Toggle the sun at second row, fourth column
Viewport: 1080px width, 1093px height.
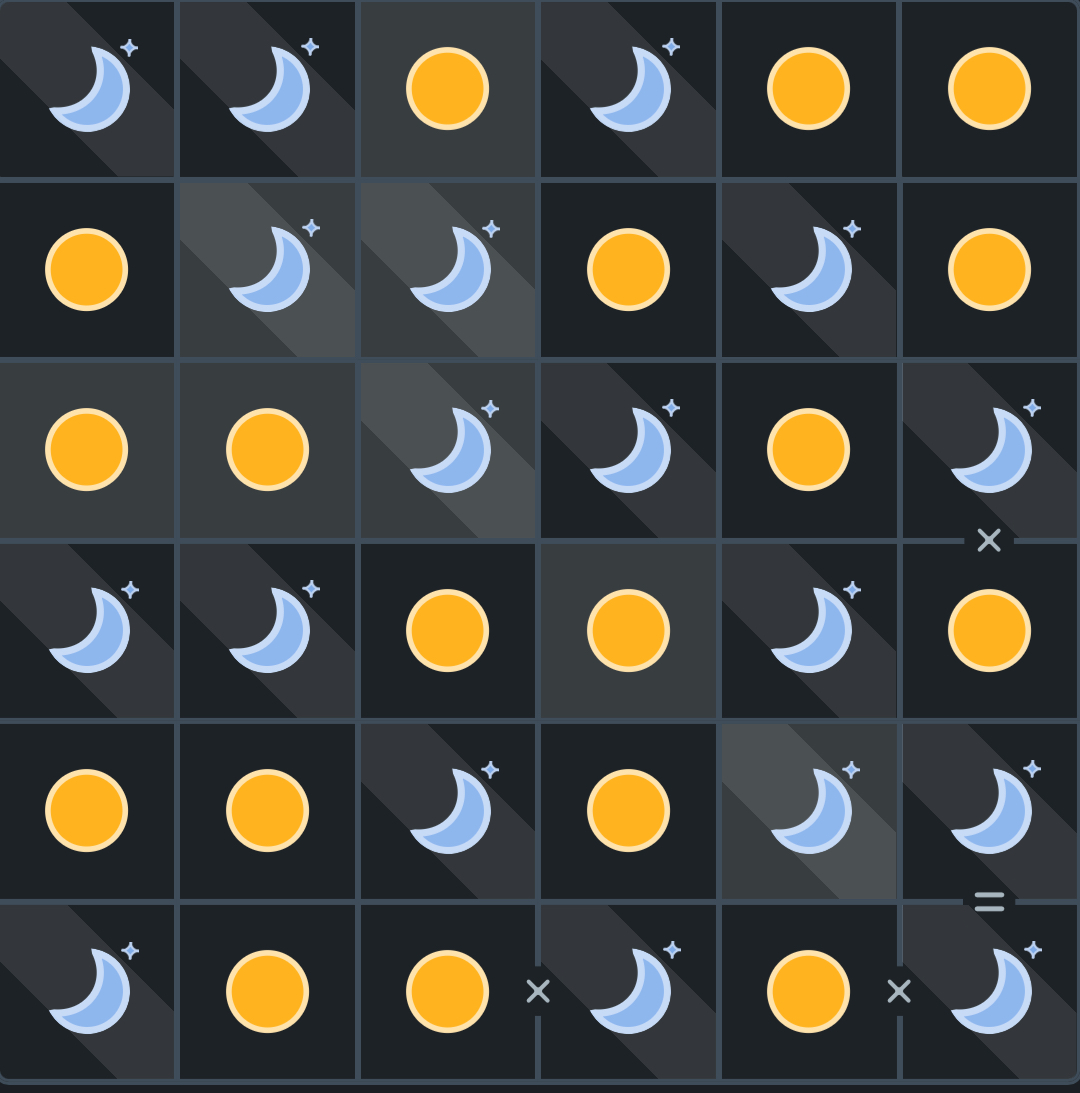click(x=628, y=270)
